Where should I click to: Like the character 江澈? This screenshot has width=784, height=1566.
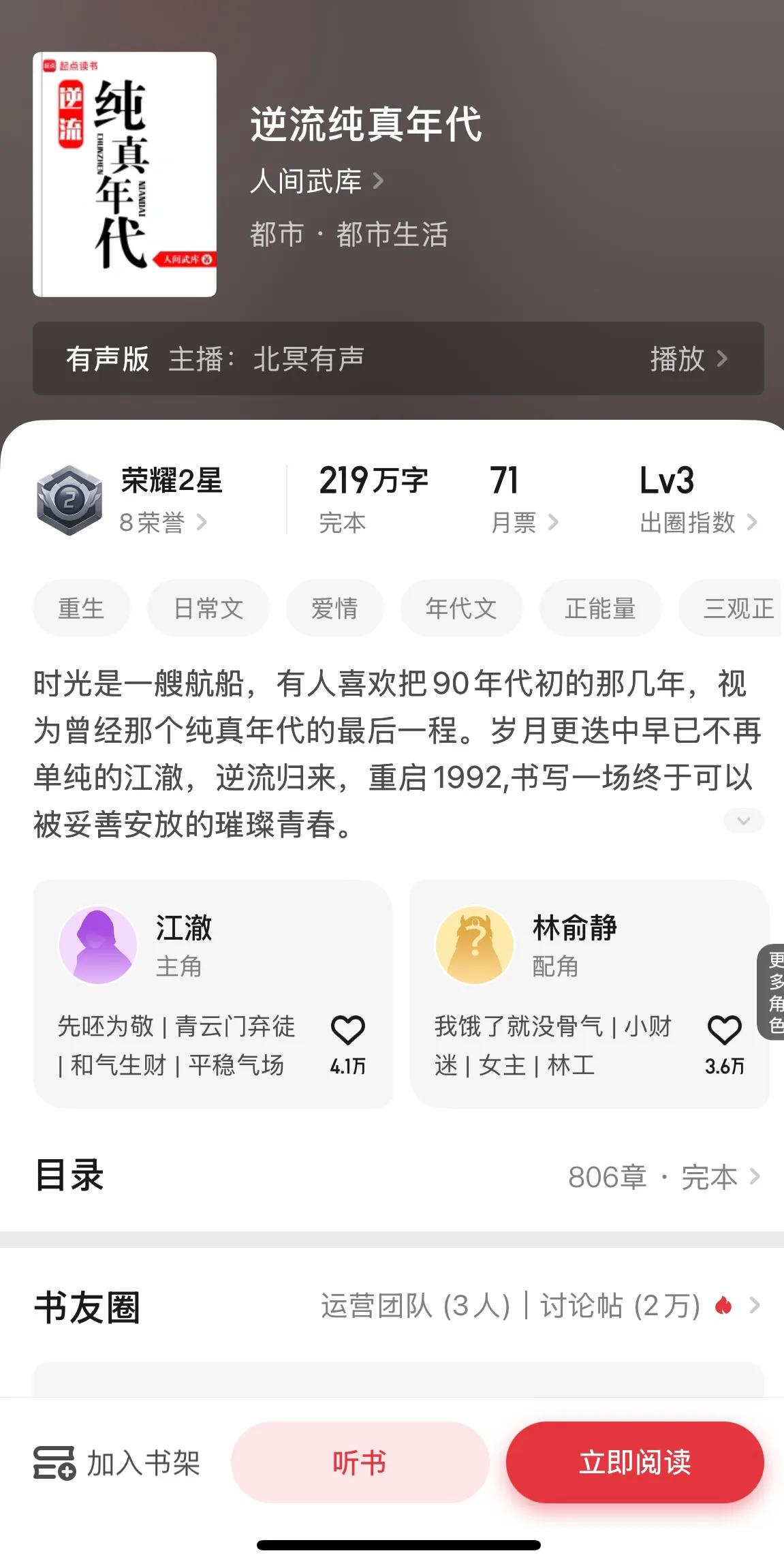pos(347,1030)
